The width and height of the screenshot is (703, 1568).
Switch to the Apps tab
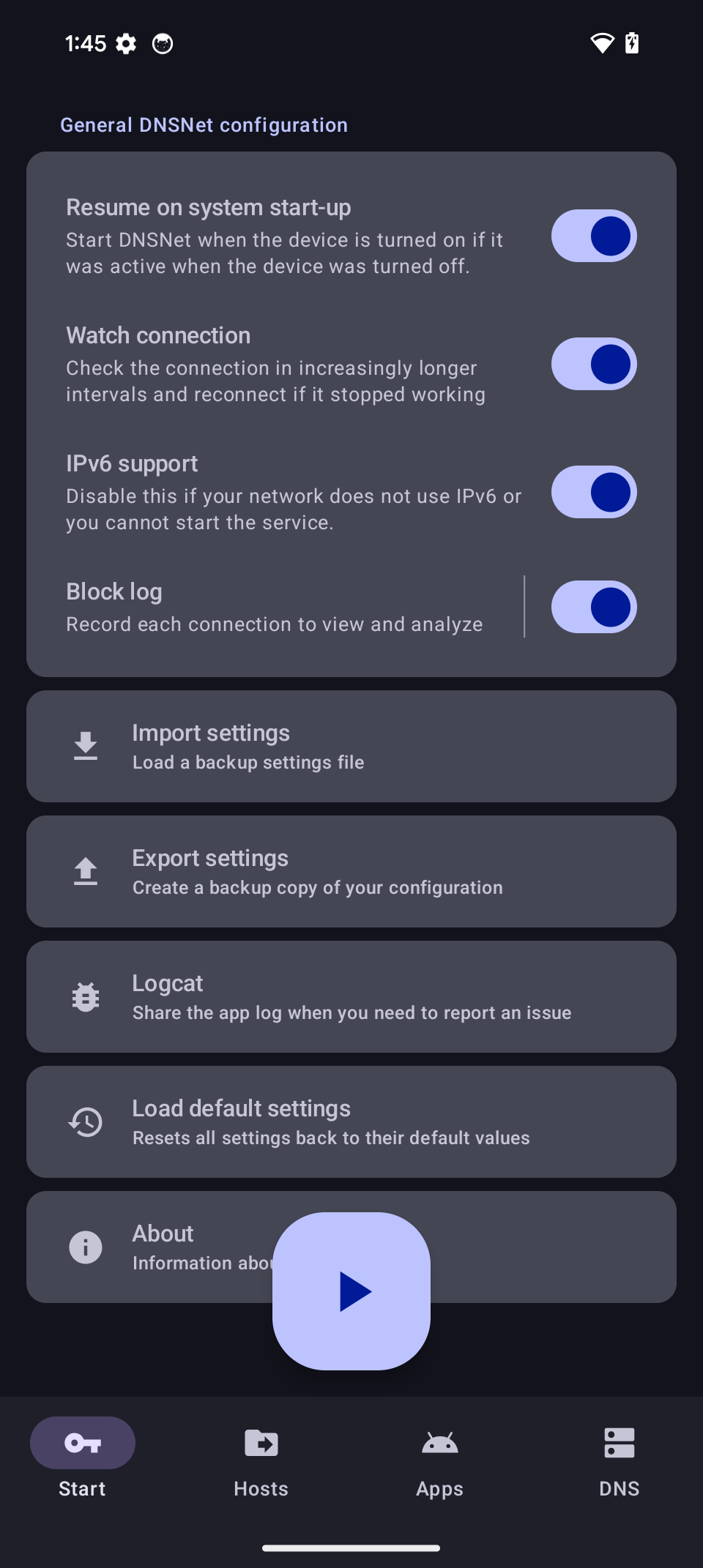click(440, 1458)
